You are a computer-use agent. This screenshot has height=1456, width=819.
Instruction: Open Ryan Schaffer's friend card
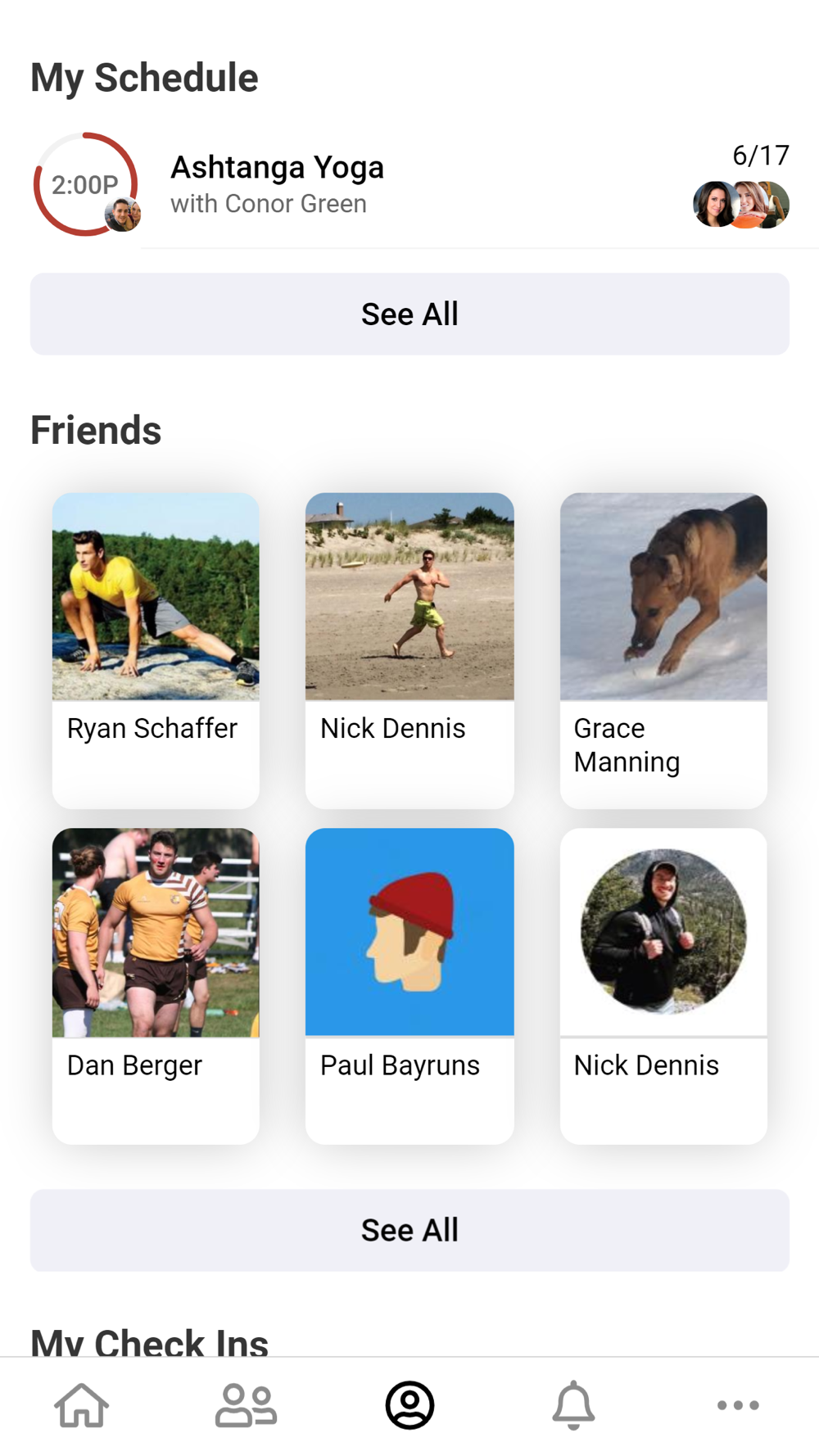[x=156, y=649]
